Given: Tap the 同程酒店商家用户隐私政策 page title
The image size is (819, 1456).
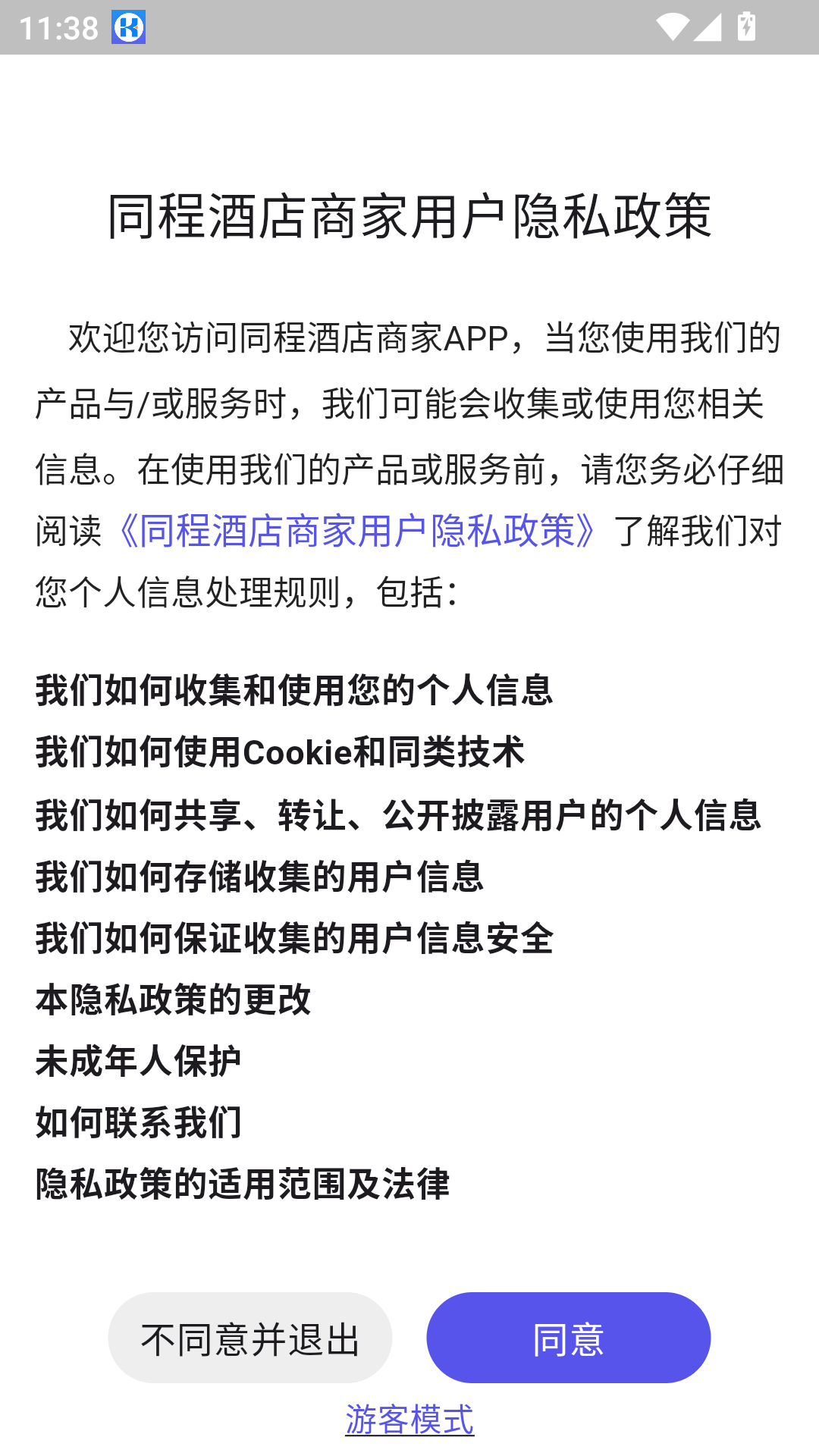Looking at the screenshot, I should click(x=409, y=218).
